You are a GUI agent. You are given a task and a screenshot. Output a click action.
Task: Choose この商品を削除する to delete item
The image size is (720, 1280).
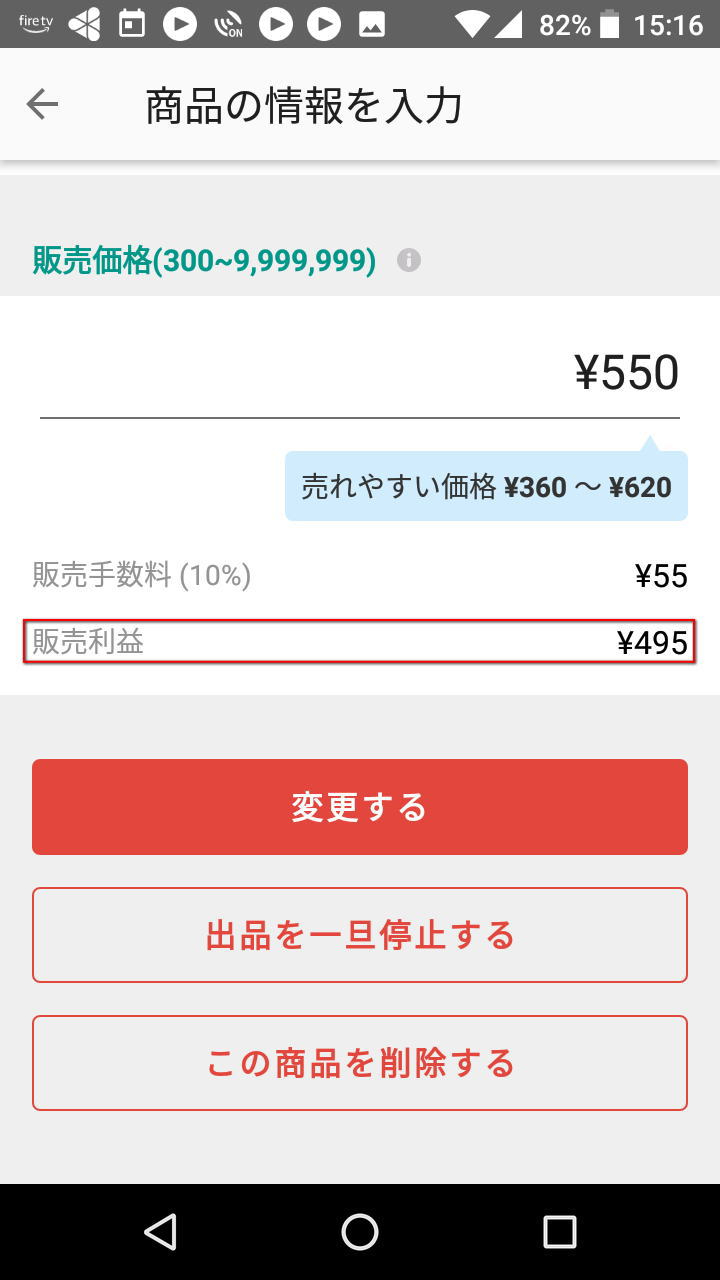(x=360, y=1063)
